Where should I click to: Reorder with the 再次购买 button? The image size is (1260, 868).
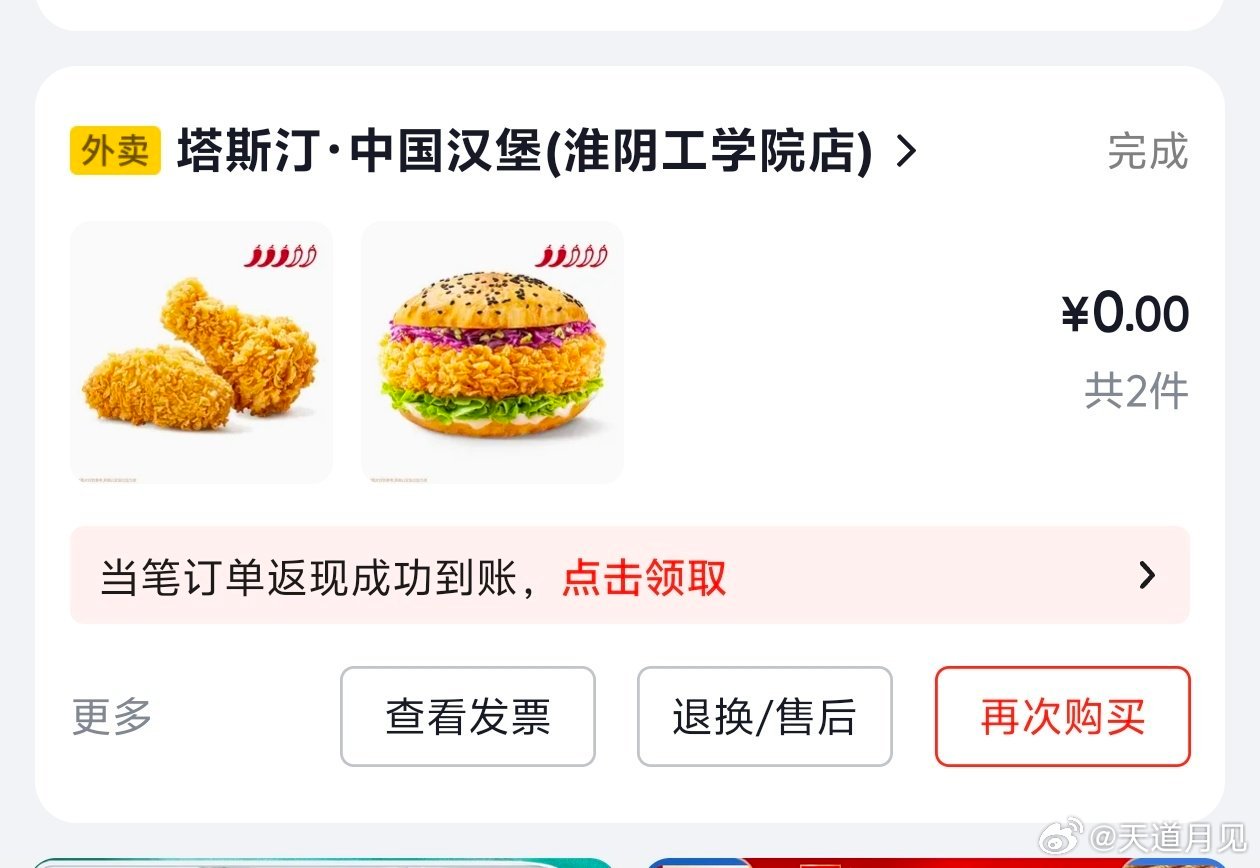(1062, 717)
